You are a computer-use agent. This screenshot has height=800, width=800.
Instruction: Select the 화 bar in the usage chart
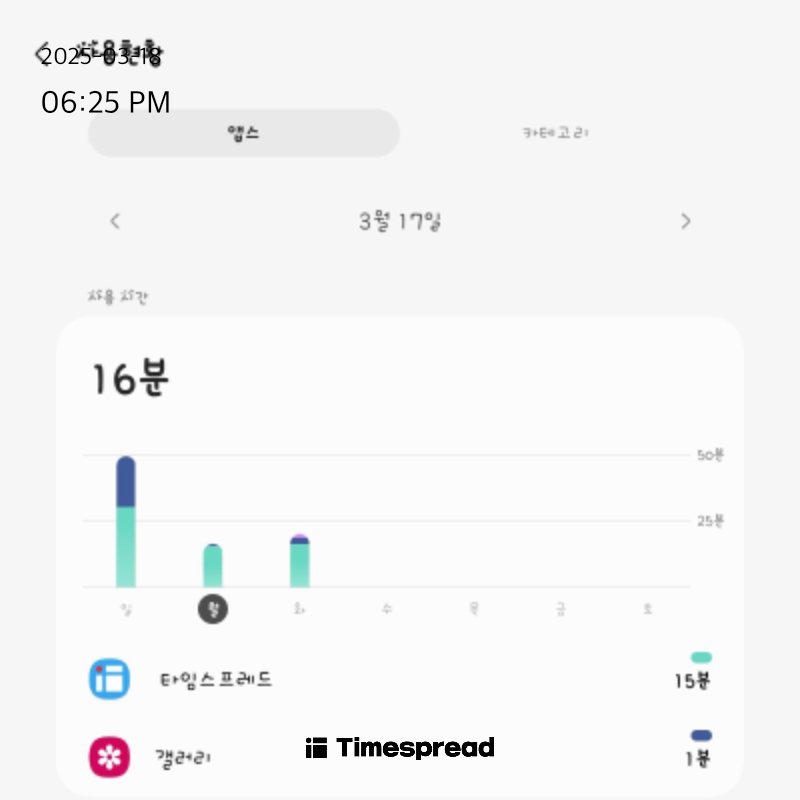[300, 562]
